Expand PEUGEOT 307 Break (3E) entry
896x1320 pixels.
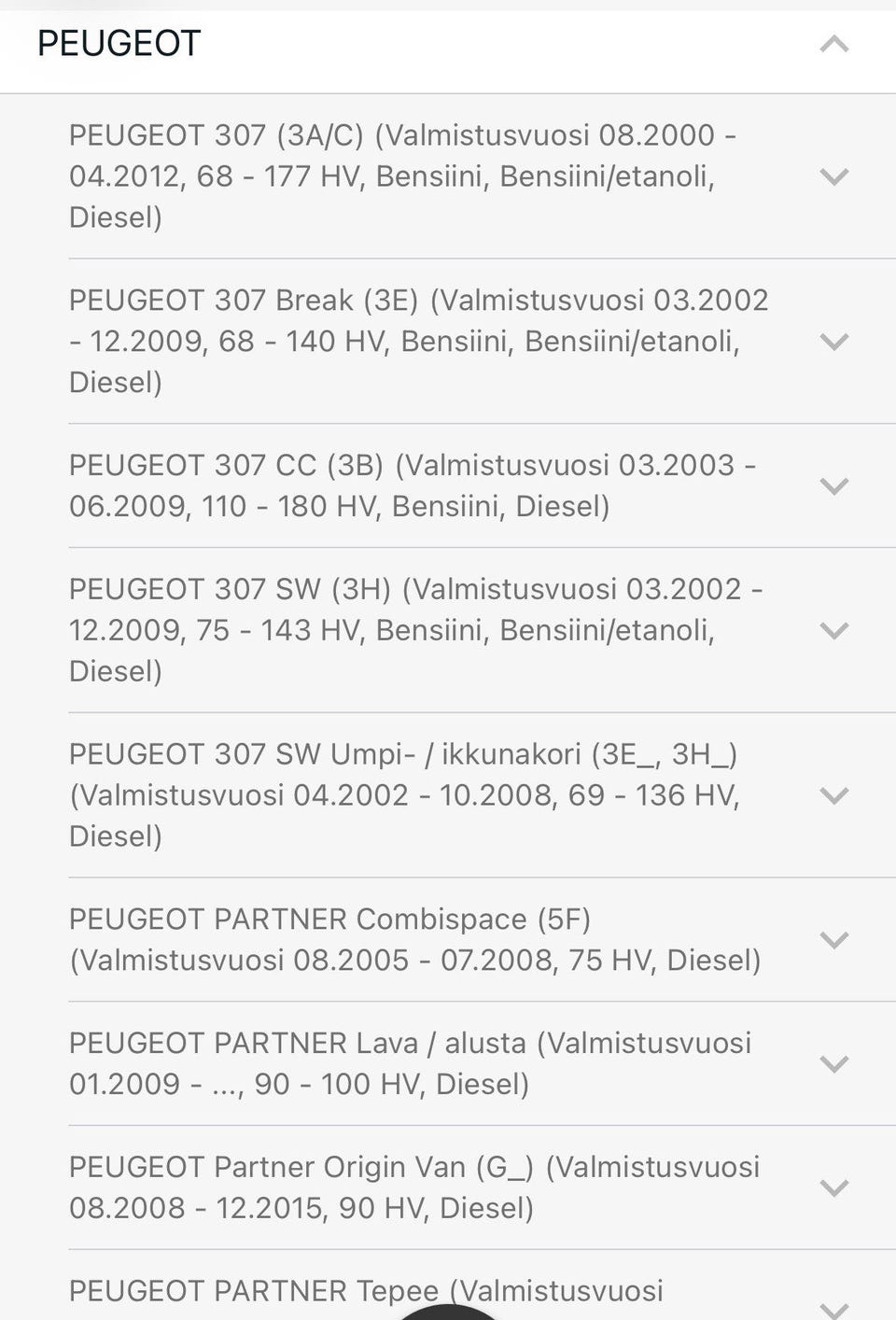[833, 342]
